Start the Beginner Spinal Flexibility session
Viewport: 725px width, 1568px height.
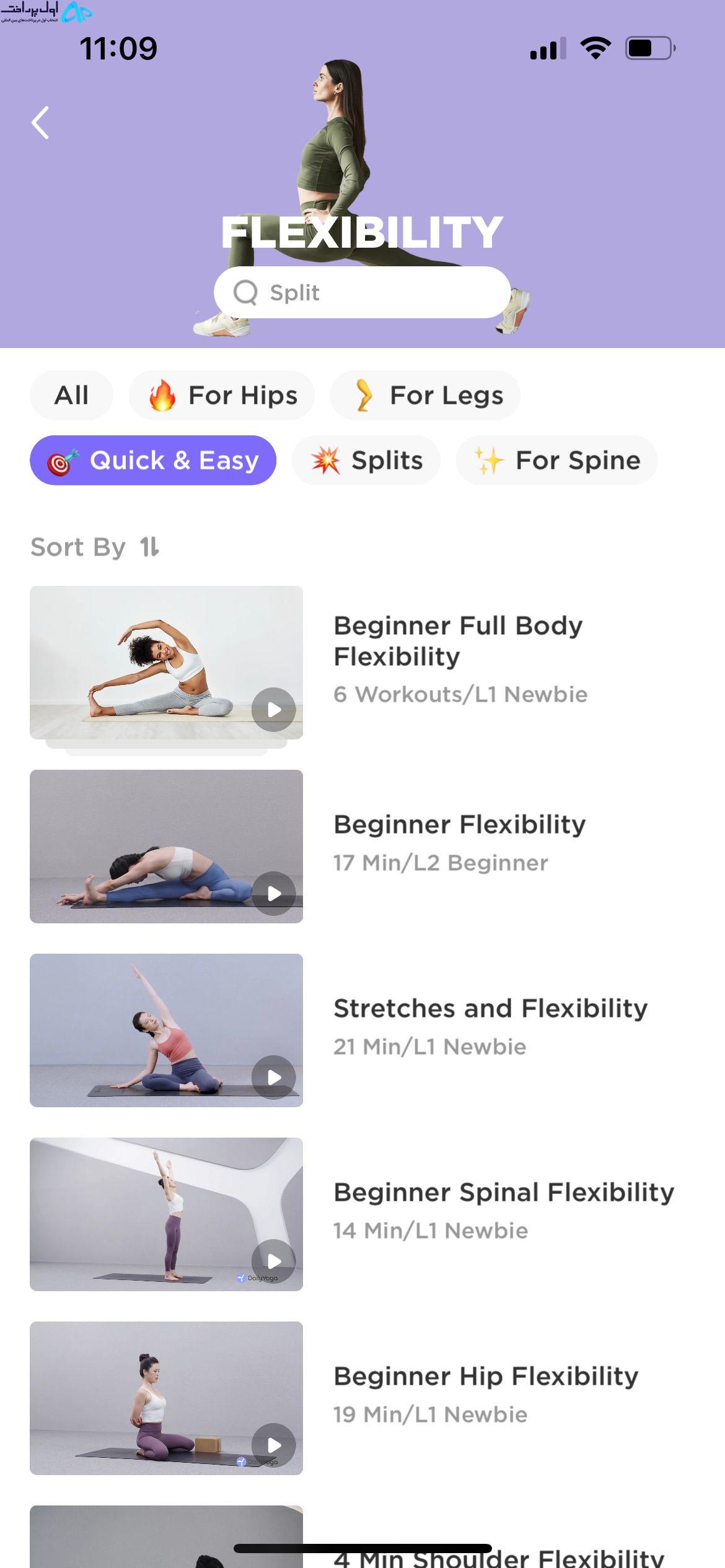[362, 1214]
